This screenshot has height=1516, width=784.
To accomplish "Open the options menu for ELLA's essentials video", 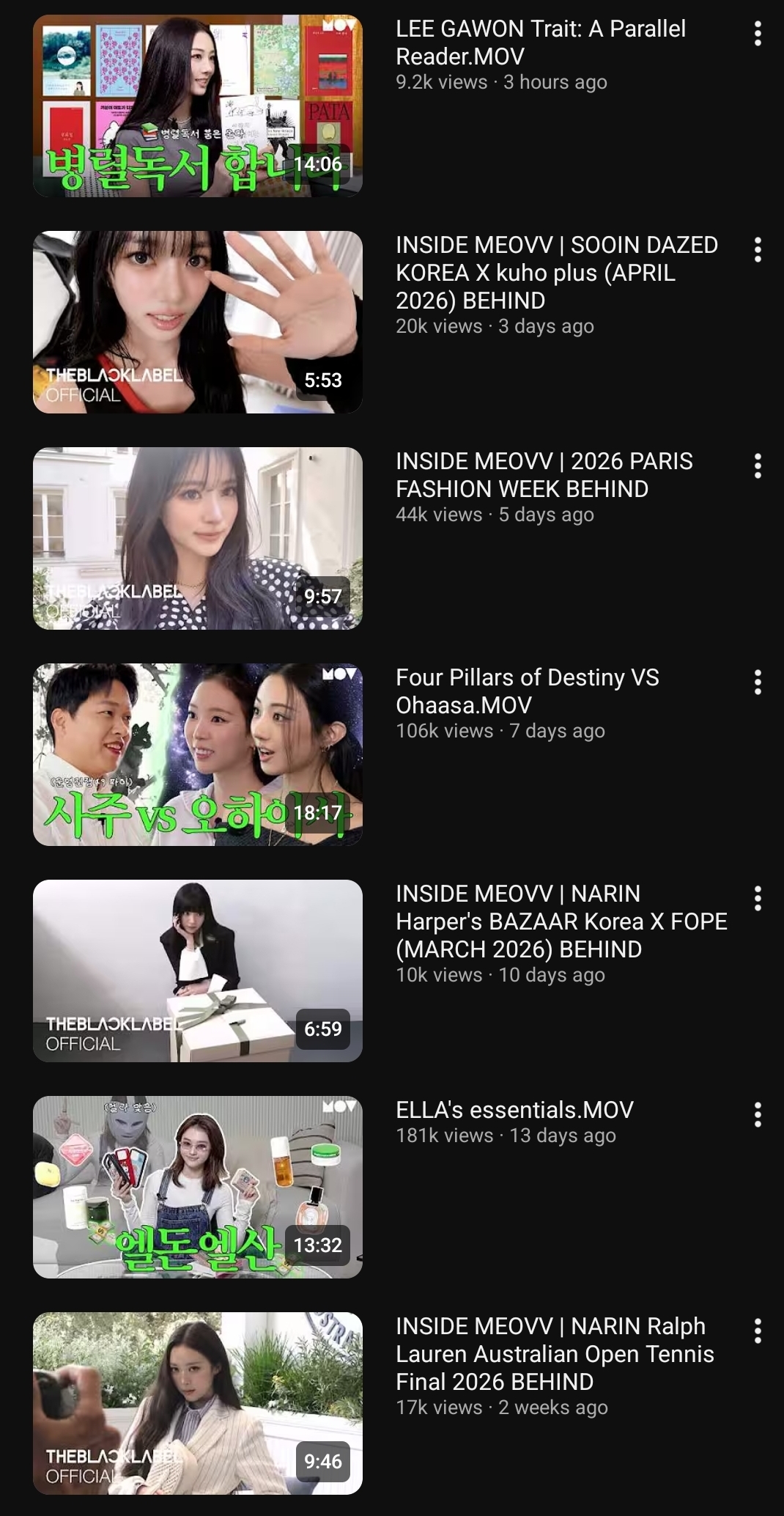I will pyautogui.click(x=758, y=1115).
